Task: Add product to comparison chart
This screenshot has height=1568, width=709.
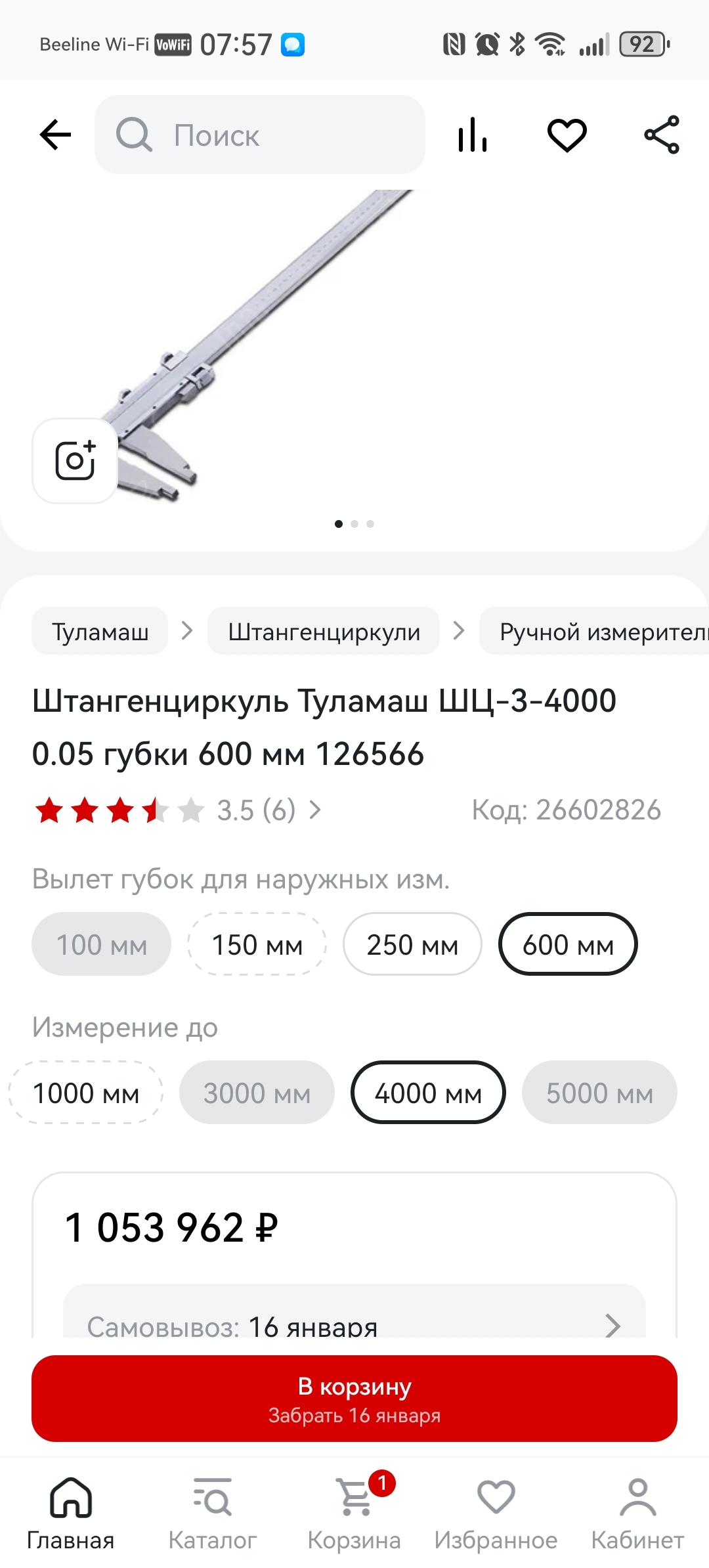Action: point(473,135)
